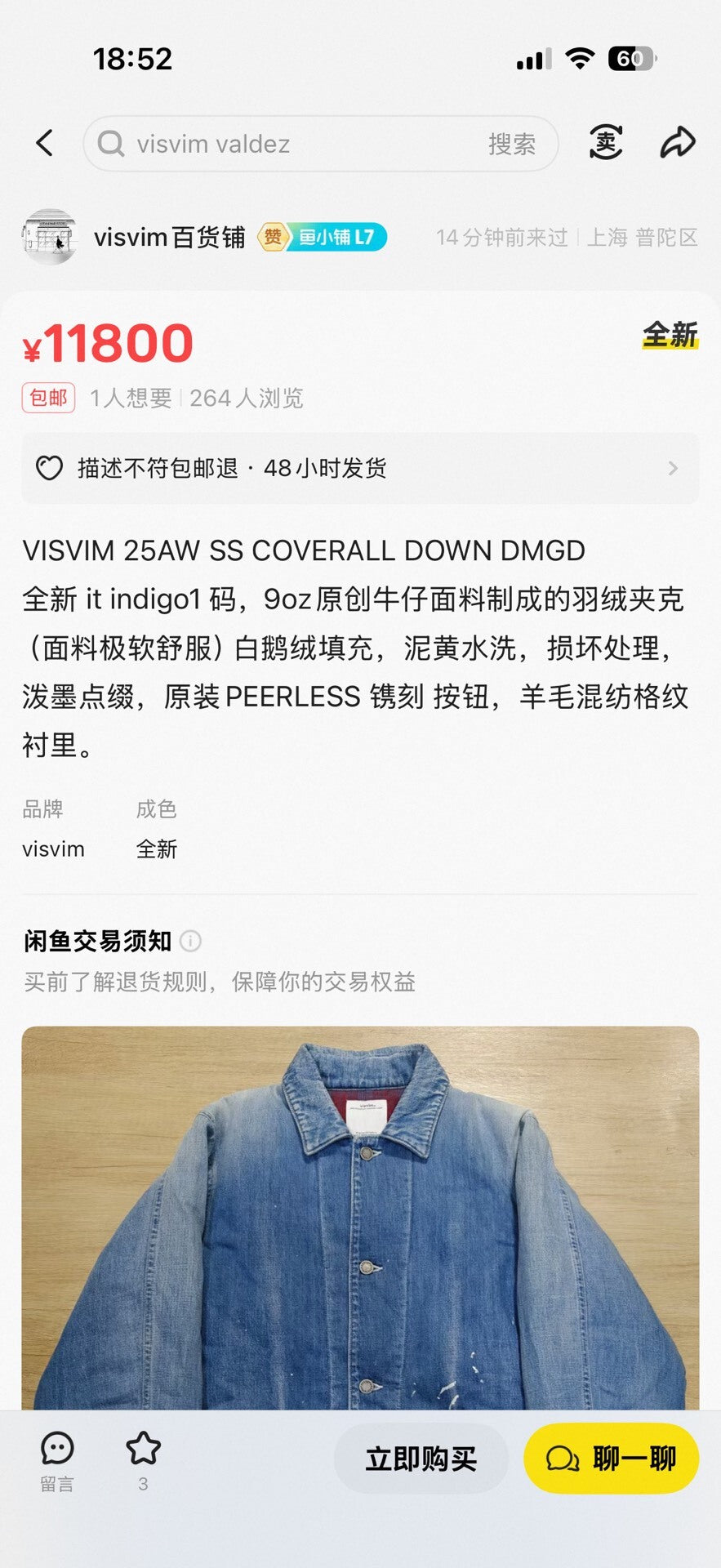
Task: Open the 闲鱼交易须知 info icon
Action: pos(190,942)
